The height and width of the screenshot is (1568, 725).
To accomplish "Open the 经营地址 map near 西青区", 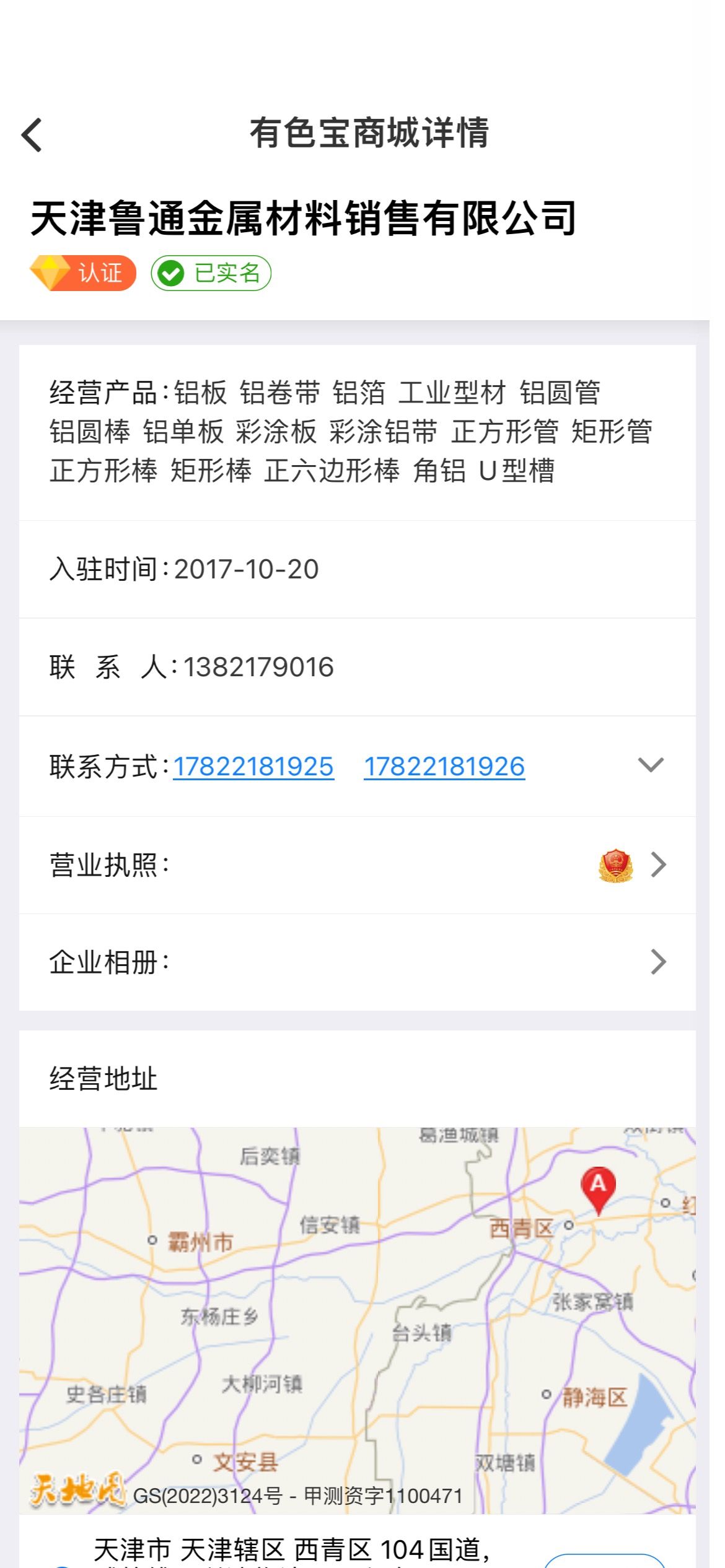I will [358, 1320].
